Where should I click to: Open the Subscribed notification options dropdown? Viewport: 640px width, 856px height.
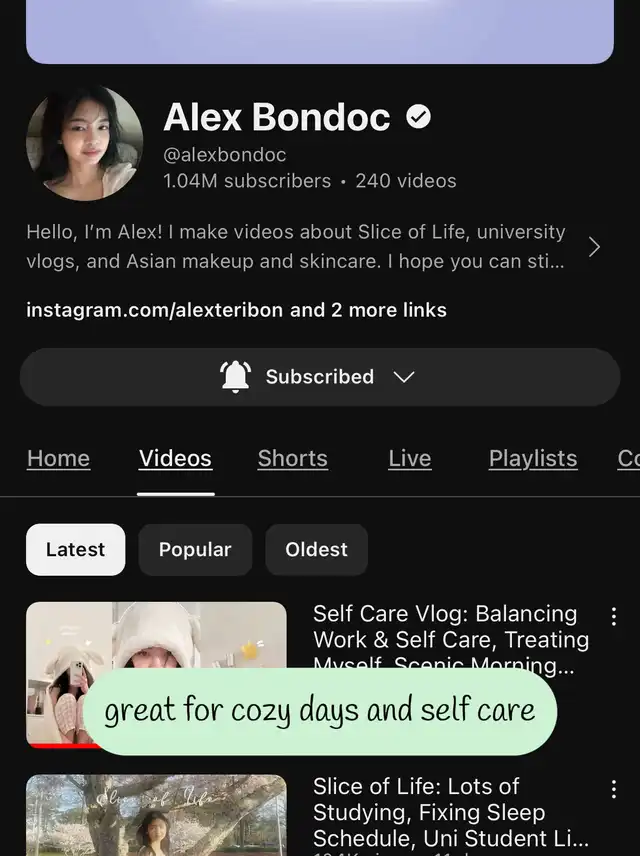click(x=319, y=377)
